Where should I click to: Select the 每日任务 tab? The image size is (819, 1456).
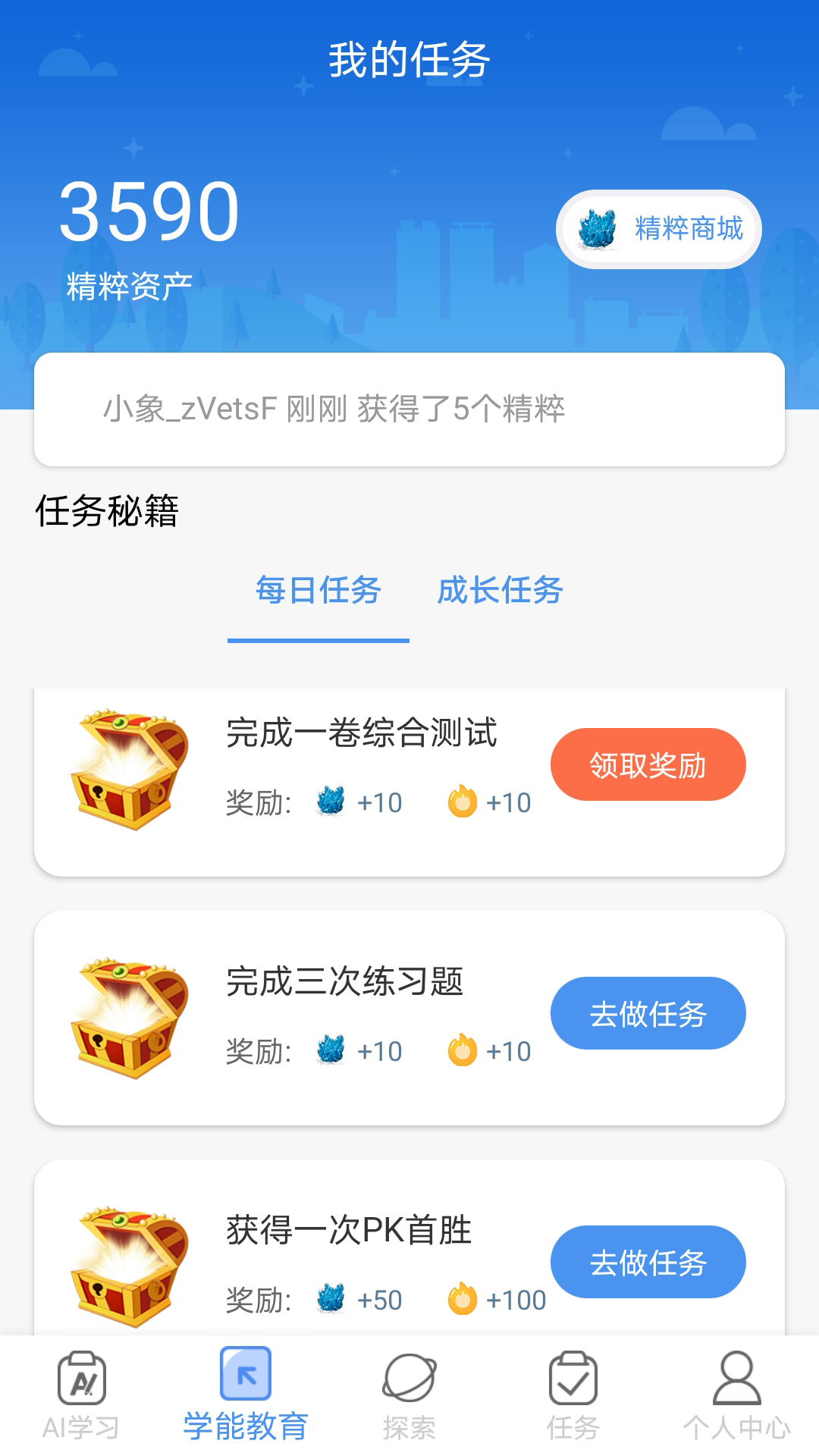point(320,592)
